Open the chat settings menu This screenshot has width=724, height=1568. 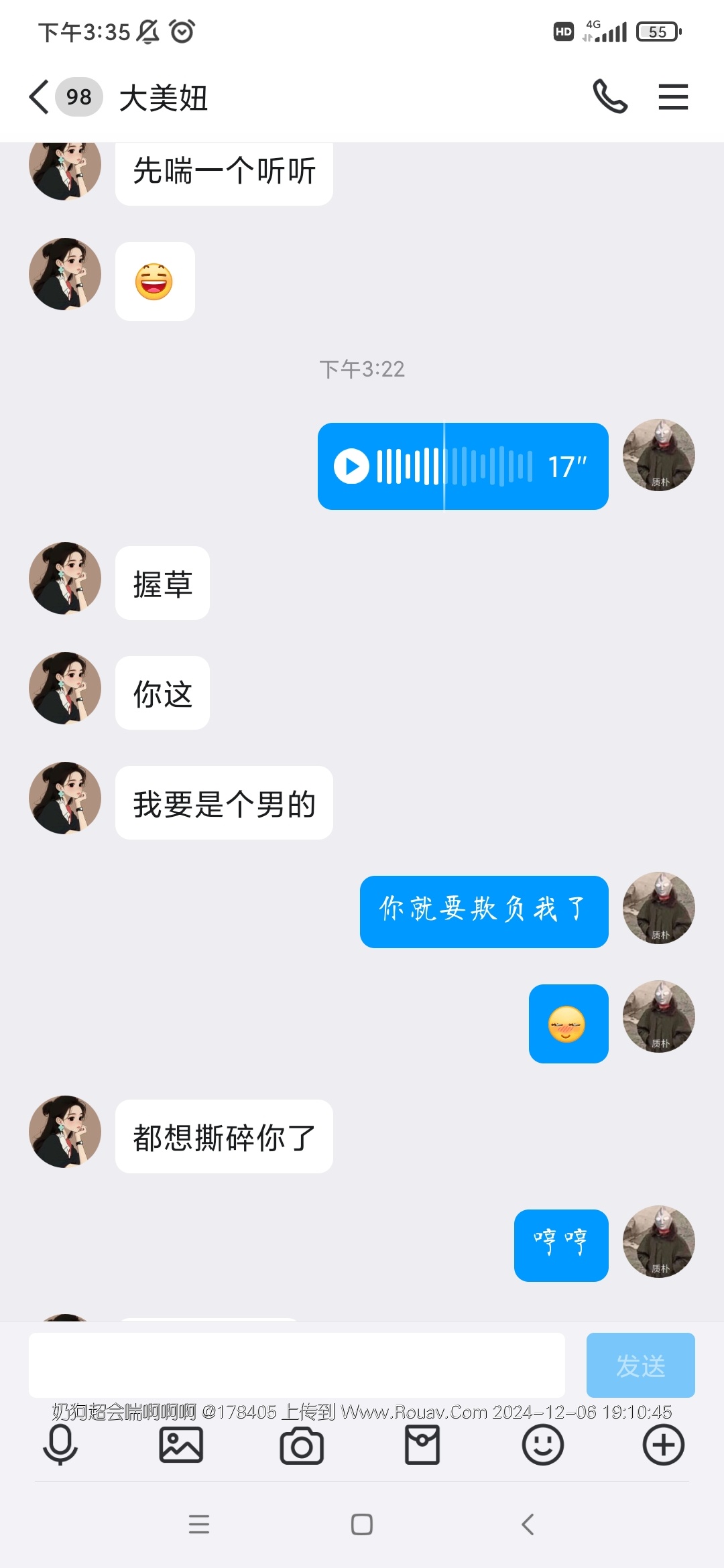tap(673, 97)
